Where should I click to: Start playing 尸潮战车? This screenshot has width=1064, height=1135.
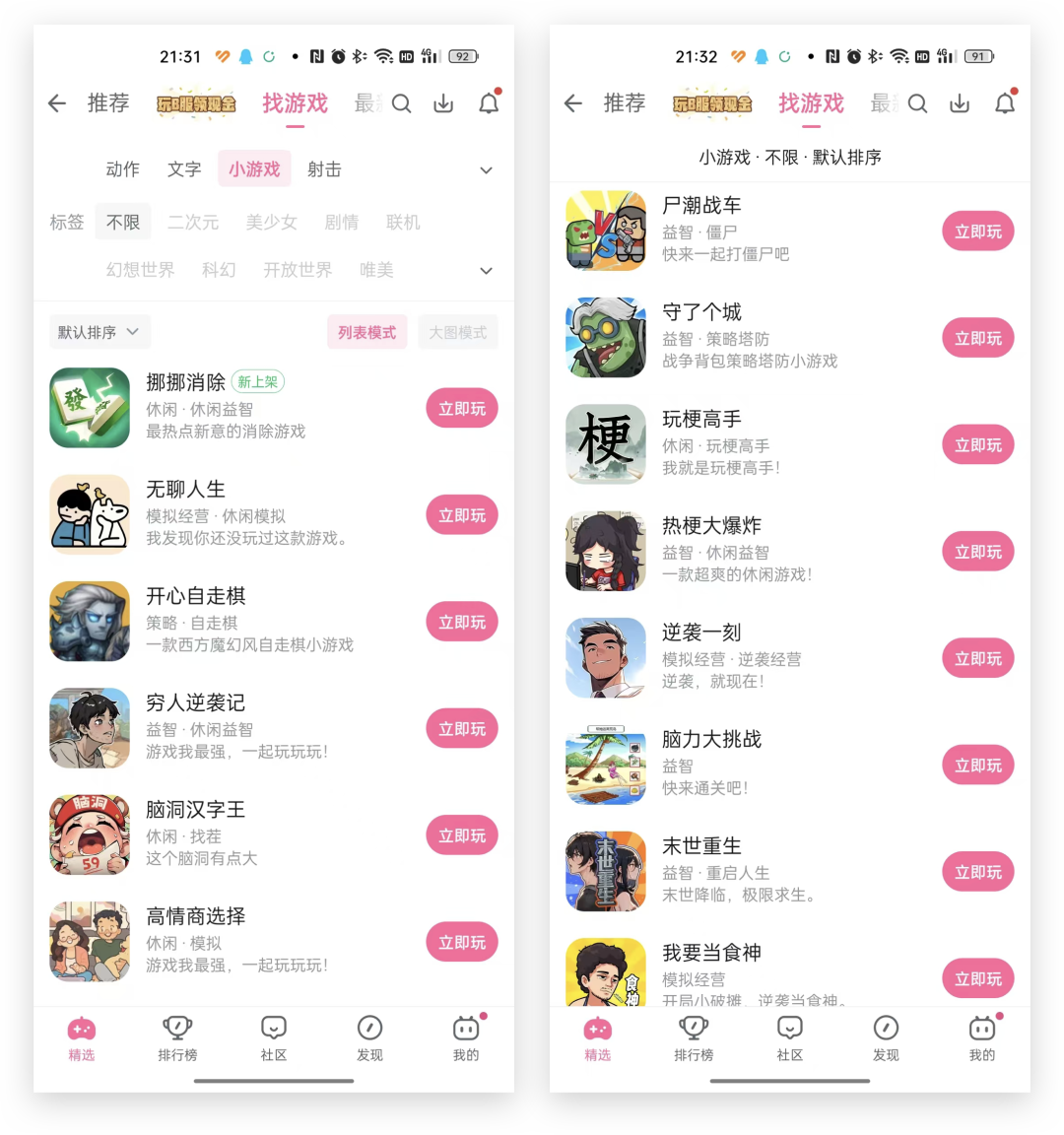(977, 232)
